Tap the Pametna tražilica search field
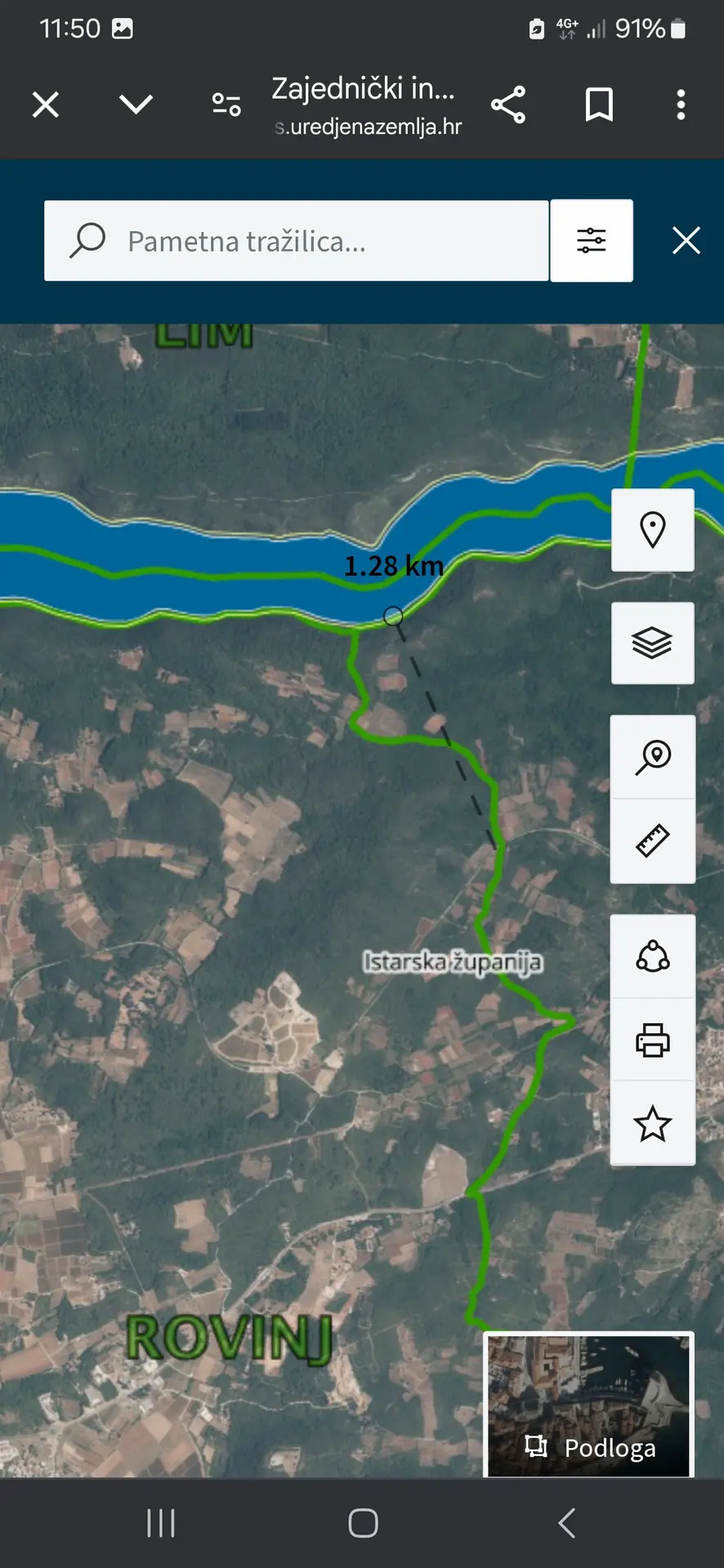Image resolution: width=724 pixels, height=1568 pixels. pos(296,241)
